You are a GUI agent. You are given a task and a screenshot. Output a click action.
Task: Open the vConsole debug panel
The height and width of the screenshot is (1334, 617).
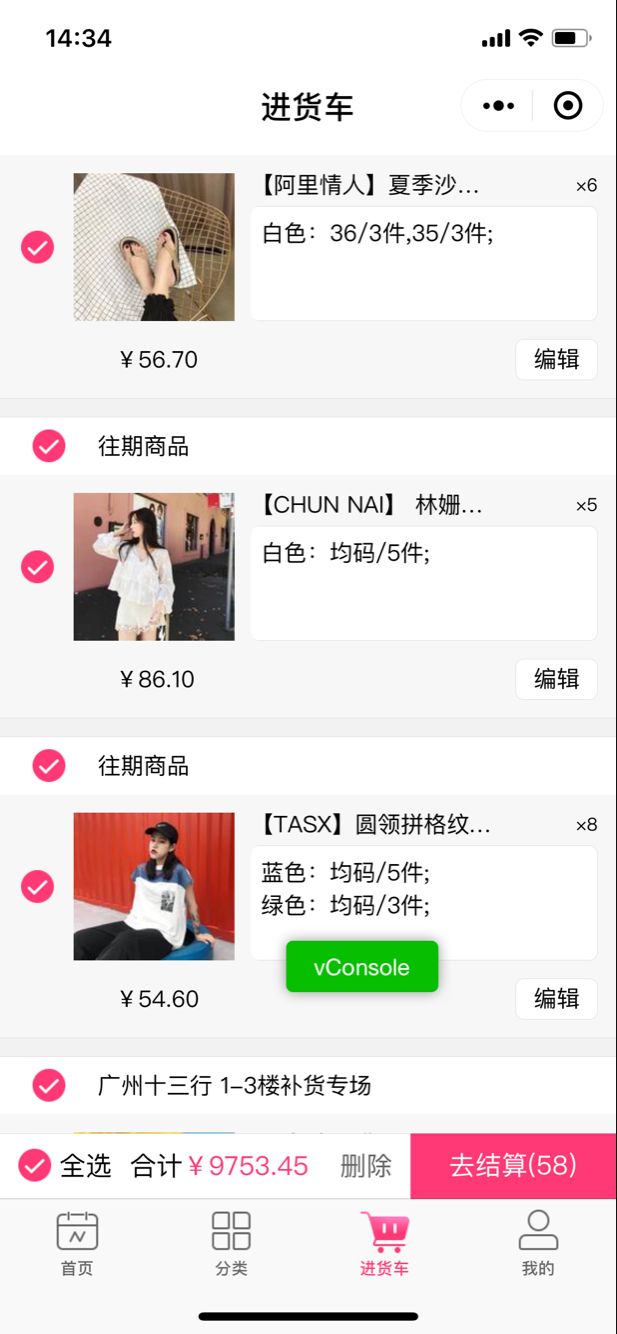362,967
